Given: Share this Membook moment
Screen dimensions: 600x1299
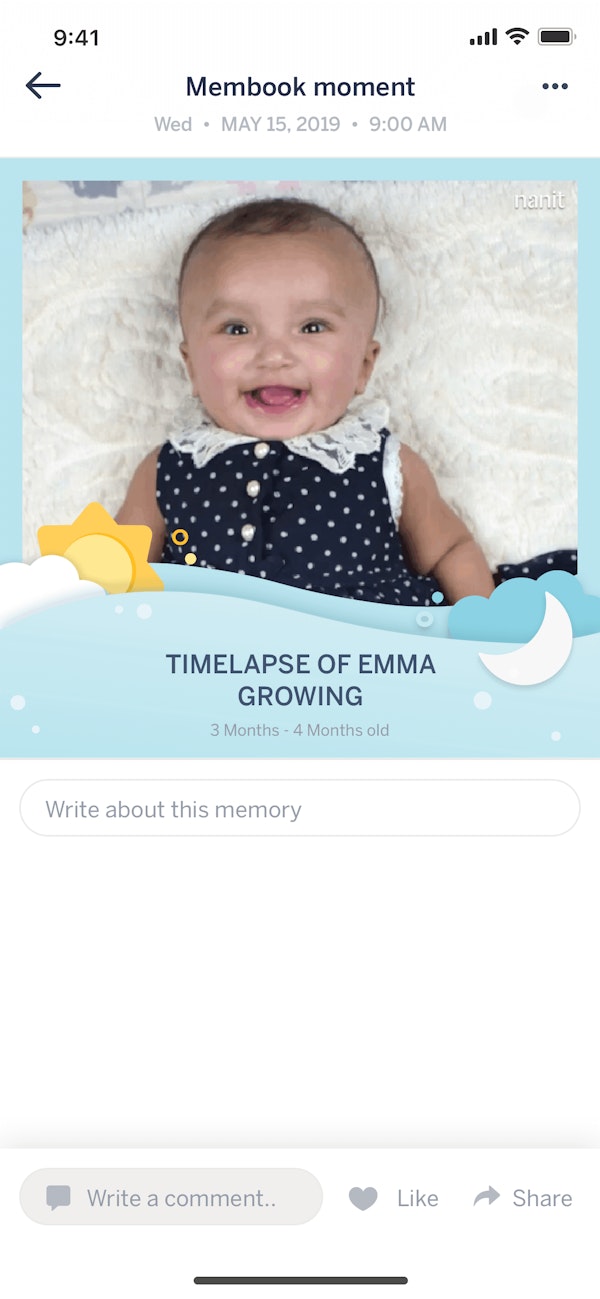Looking at the screenshot, I should pos(523,1198).
